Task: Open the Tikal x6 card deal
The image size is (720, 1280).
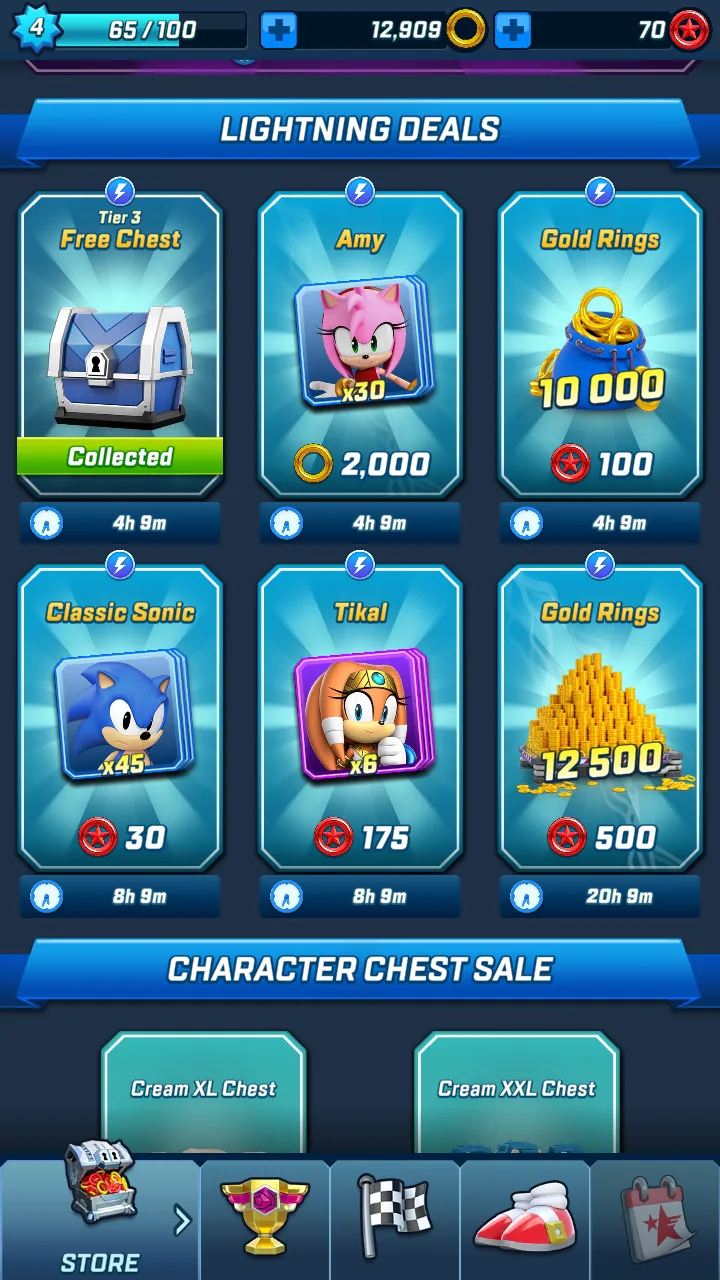Action: click(x=360, y=719)
